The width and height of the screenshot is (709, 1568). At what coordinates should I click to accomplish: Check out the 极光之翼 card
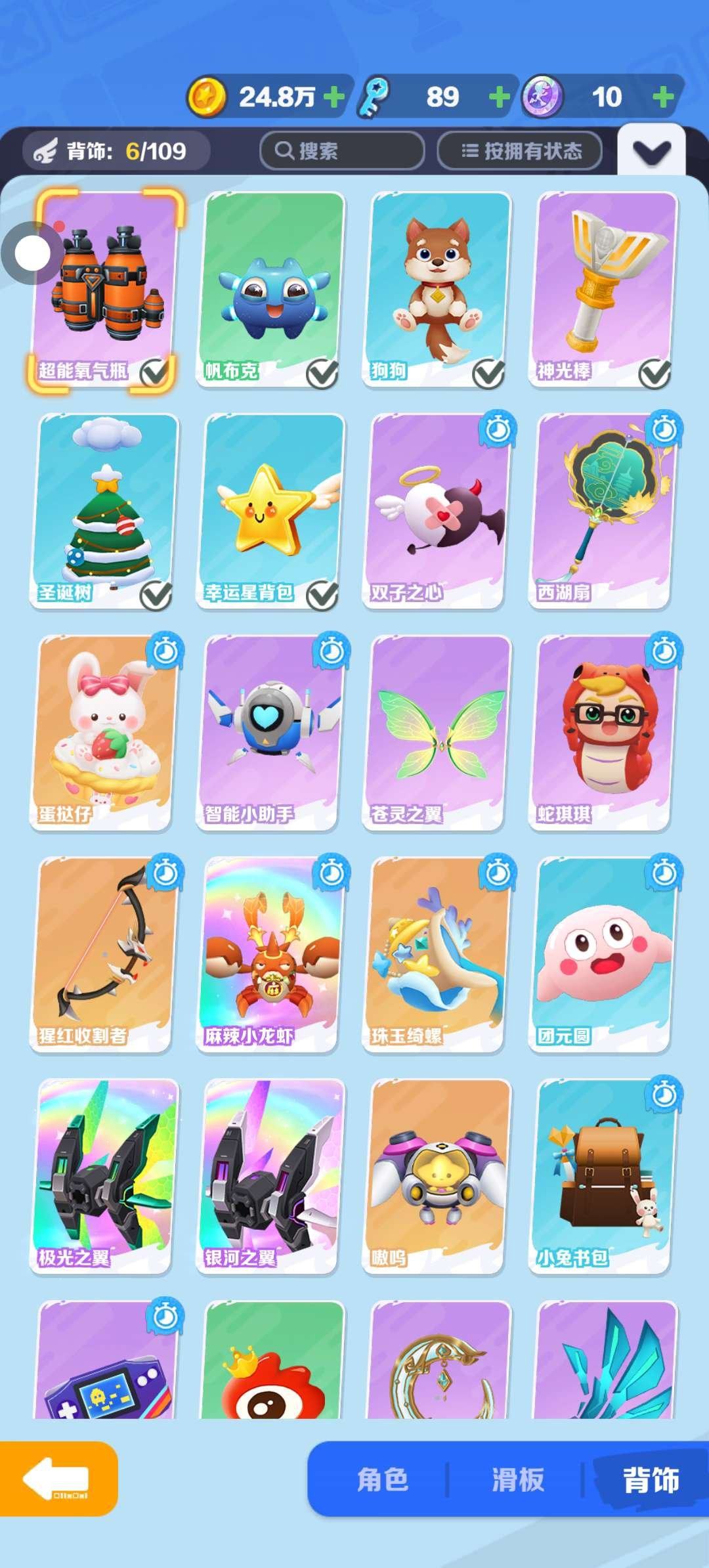point(104,1177)
